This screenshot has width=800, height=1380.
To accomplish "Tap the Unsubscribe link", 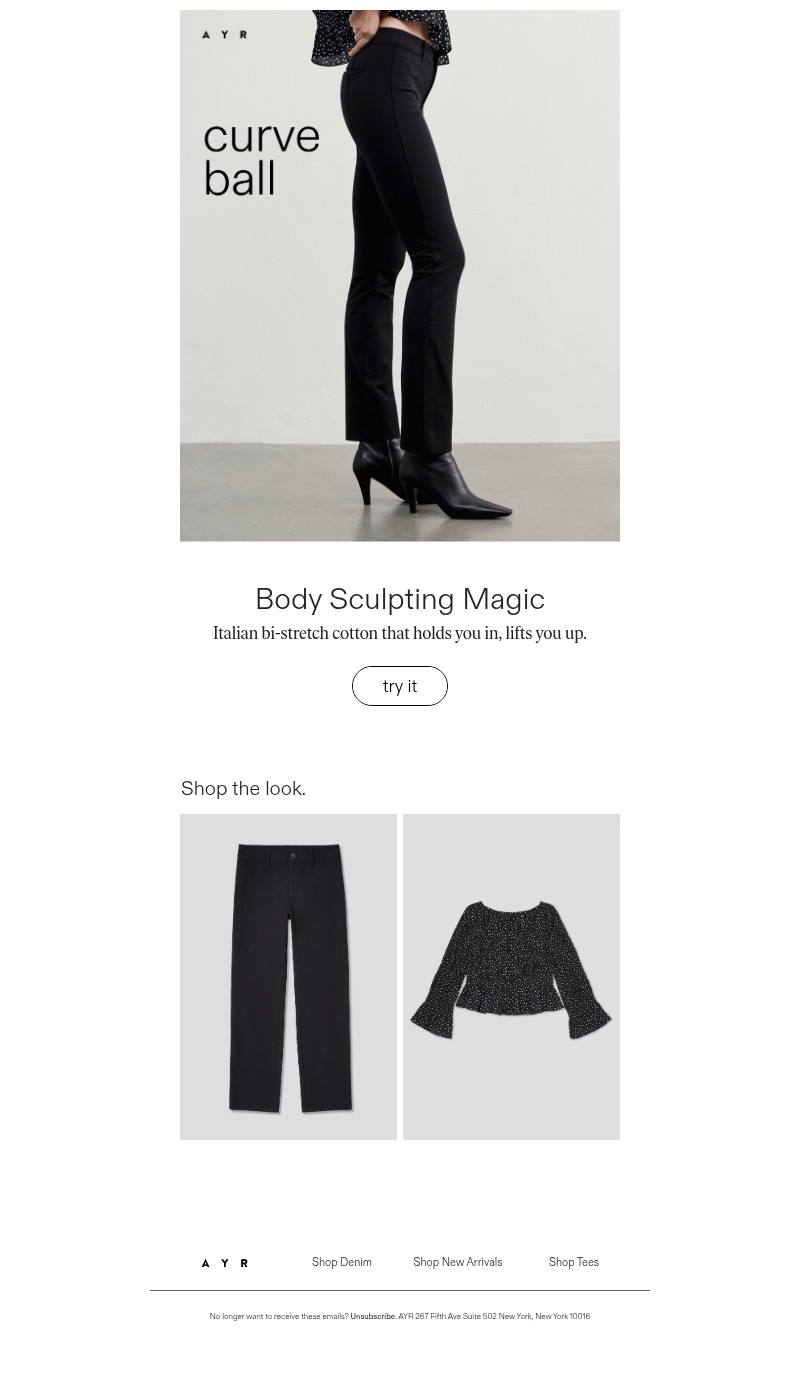I will [372, 1316].
